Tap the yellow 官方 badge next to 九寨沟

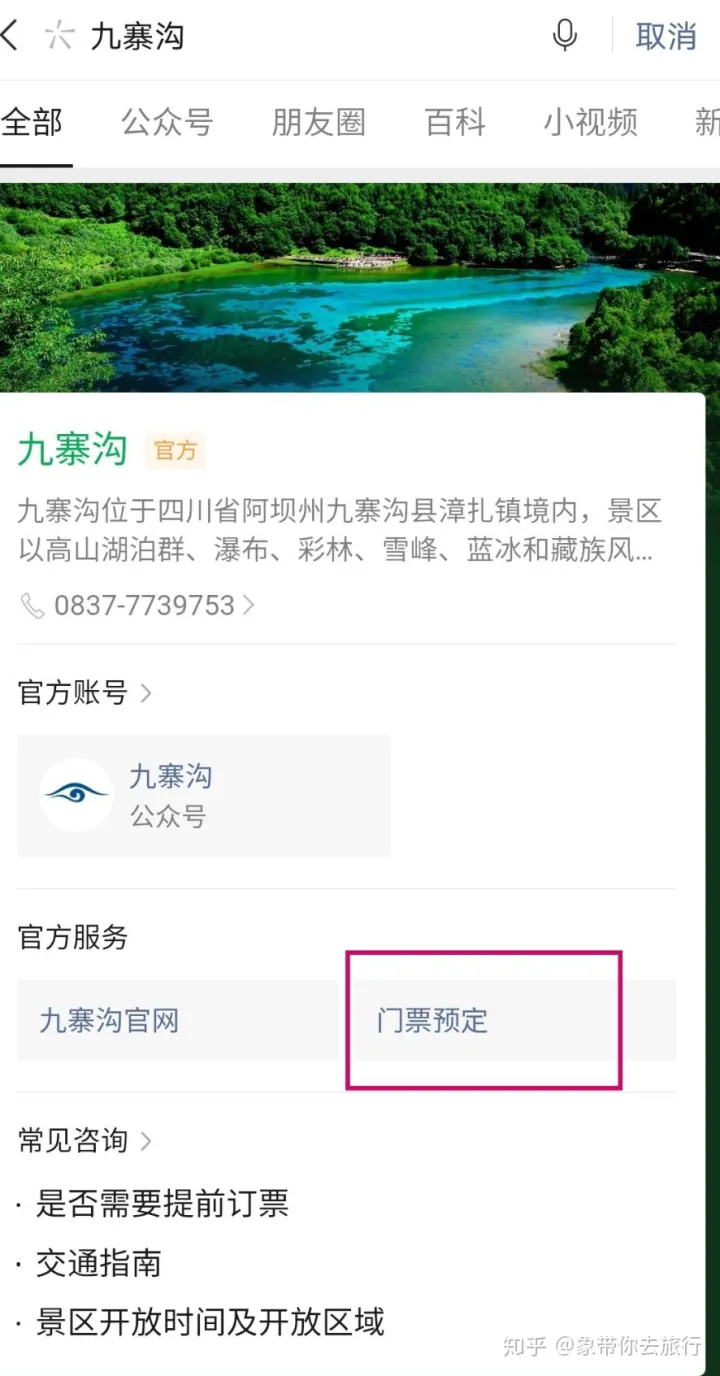[x=175, y=450]
